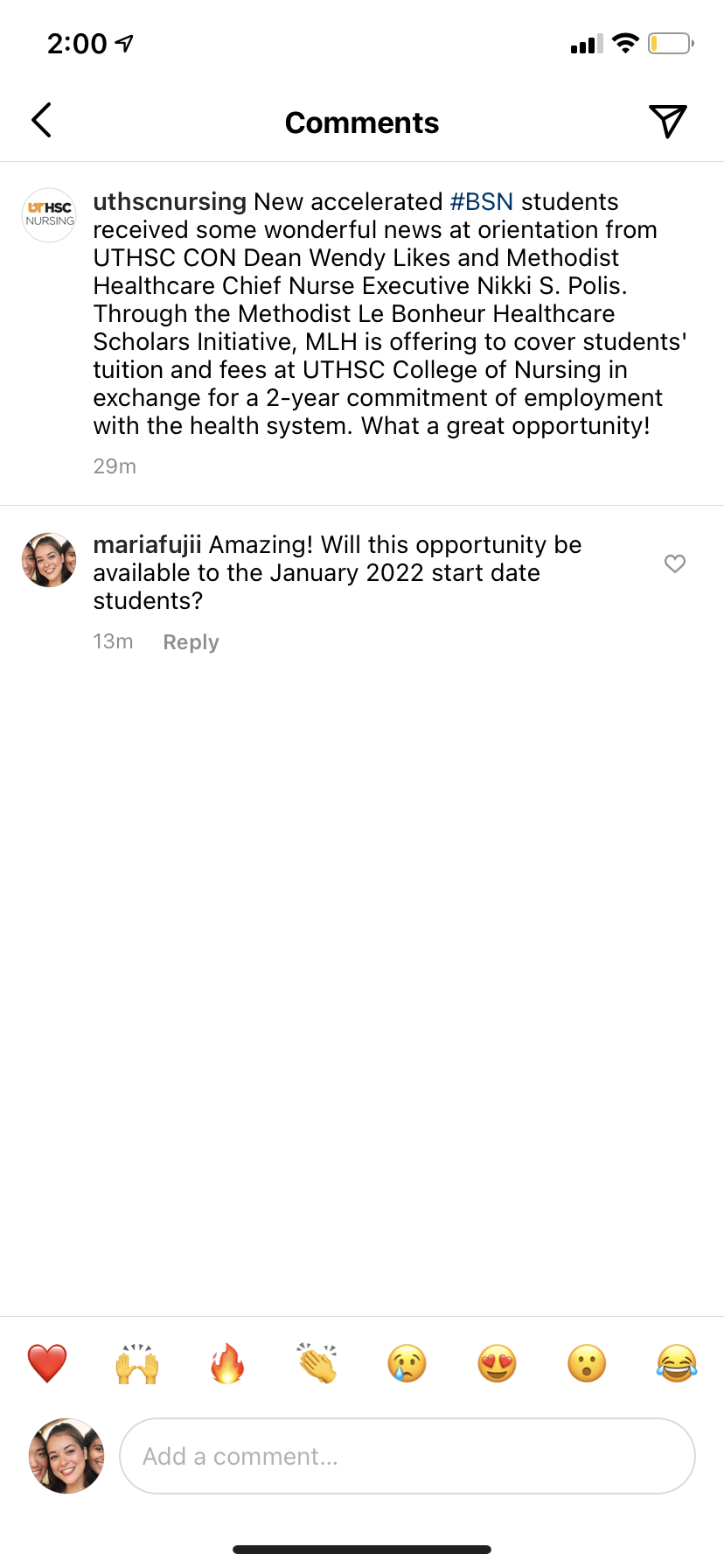724x1568 pixels.
Task: Insert the crying face emoji
Action: 407,1363
